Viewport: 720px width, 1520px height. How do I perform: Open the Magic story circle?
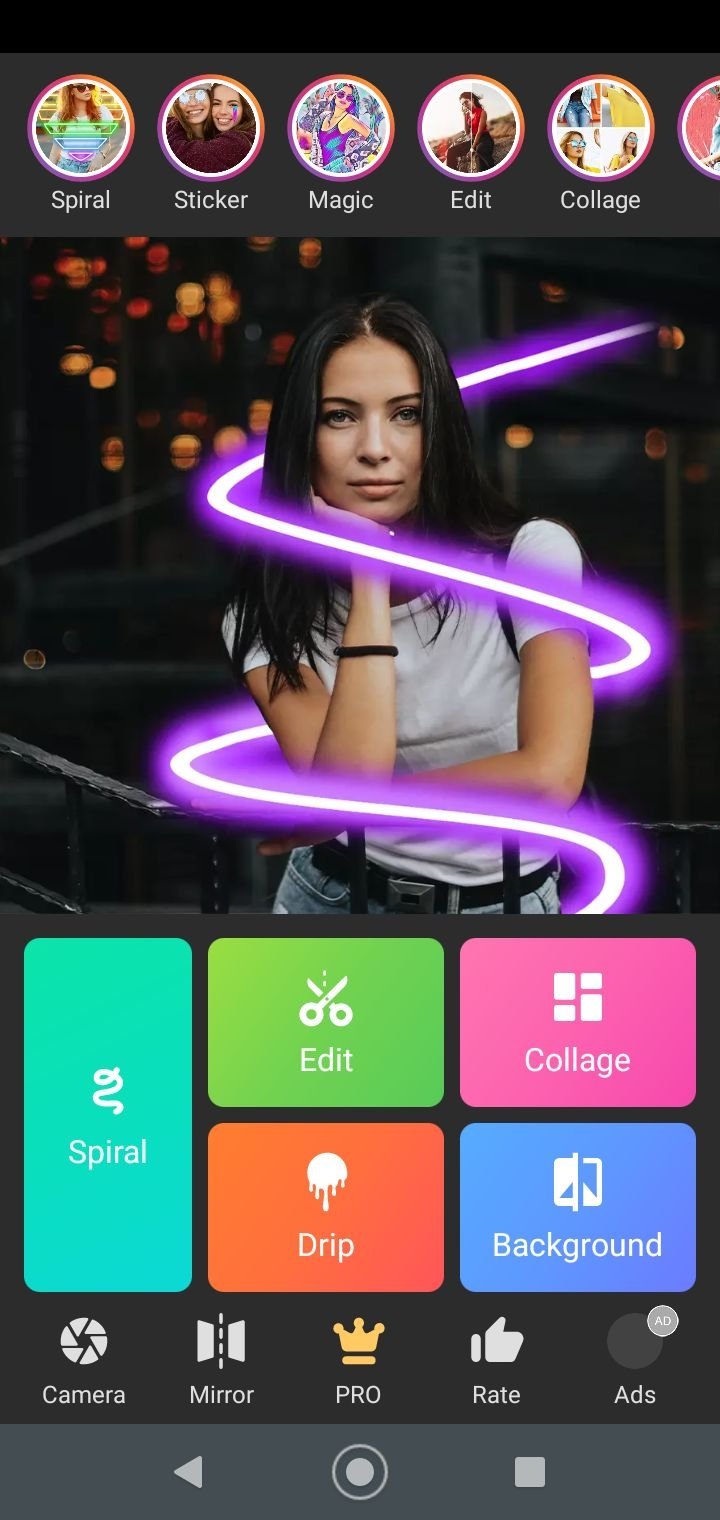(341, 128)
